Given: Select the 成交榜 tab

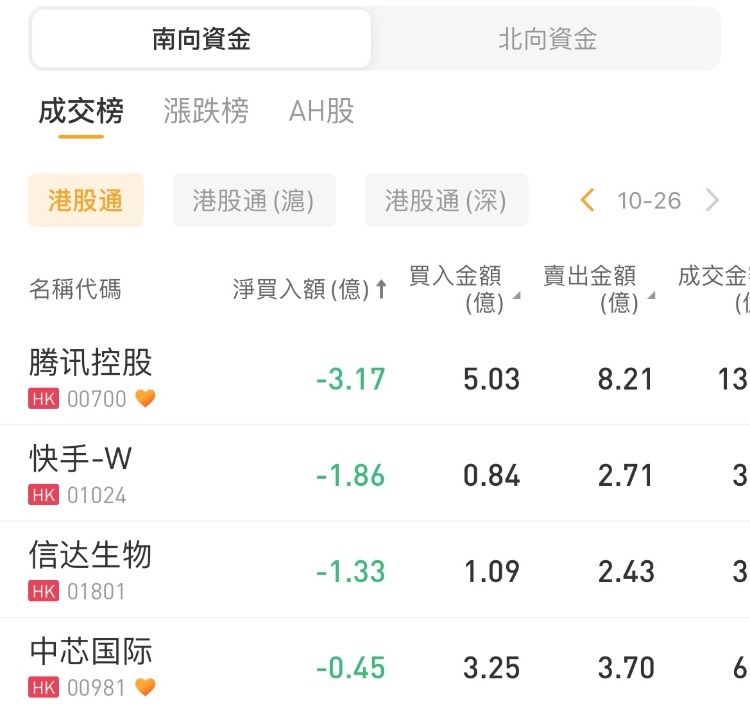Looking at the screenshot, I should pos(81,111).
